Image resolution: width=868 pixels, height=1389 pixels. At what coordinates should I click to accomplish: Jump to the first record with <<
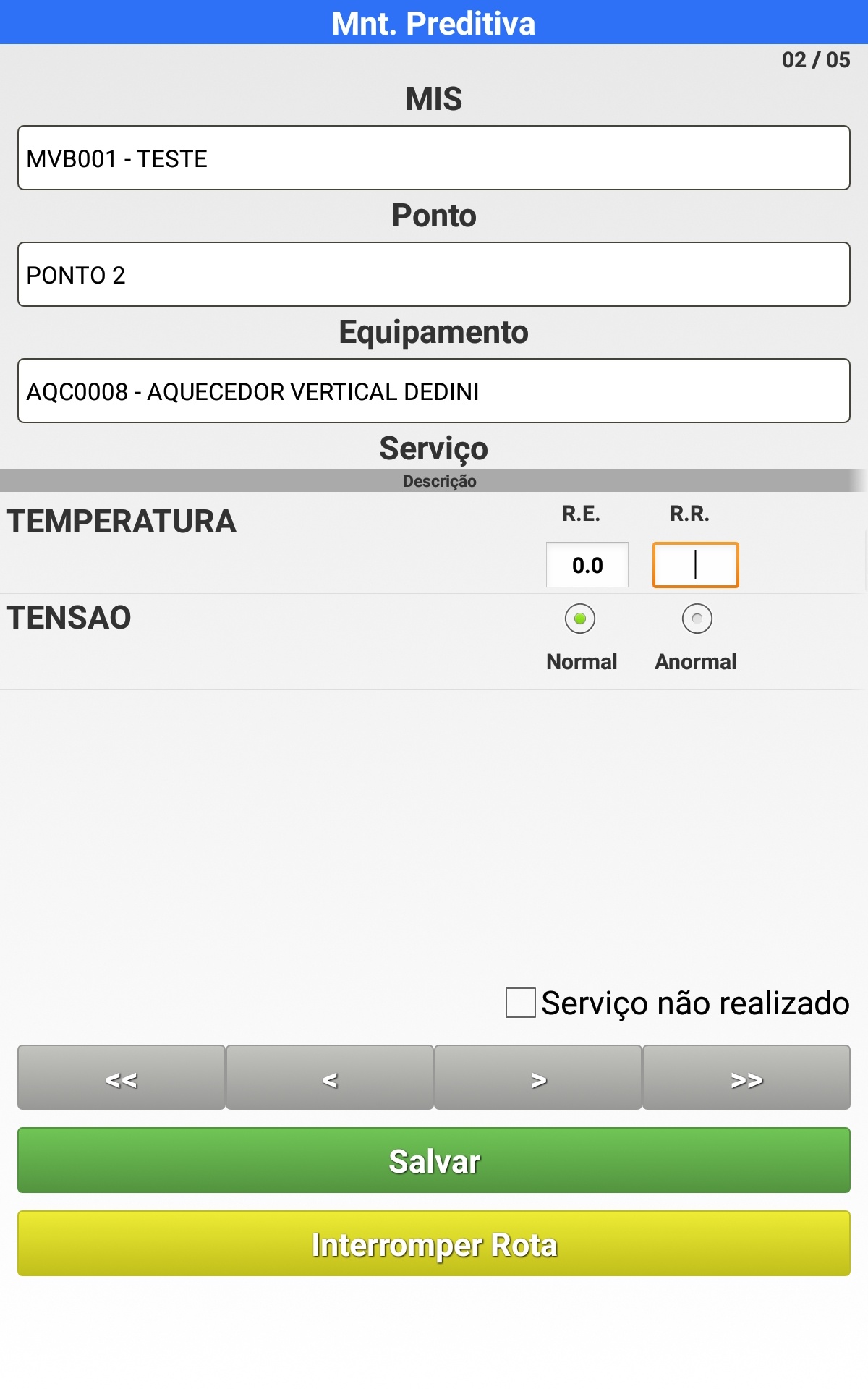point(122,1077)
